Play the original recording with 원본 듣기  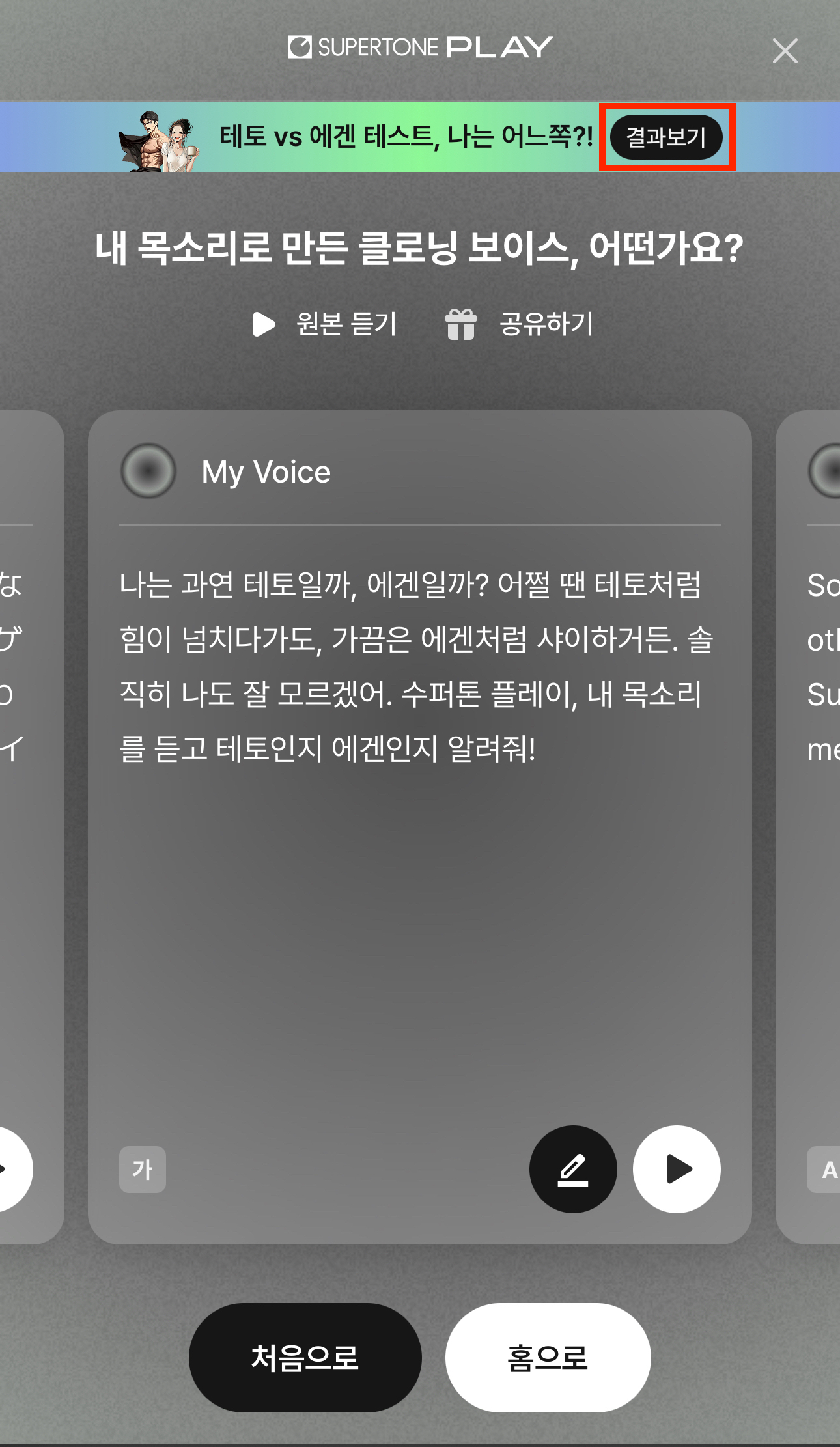click(325, 324)
